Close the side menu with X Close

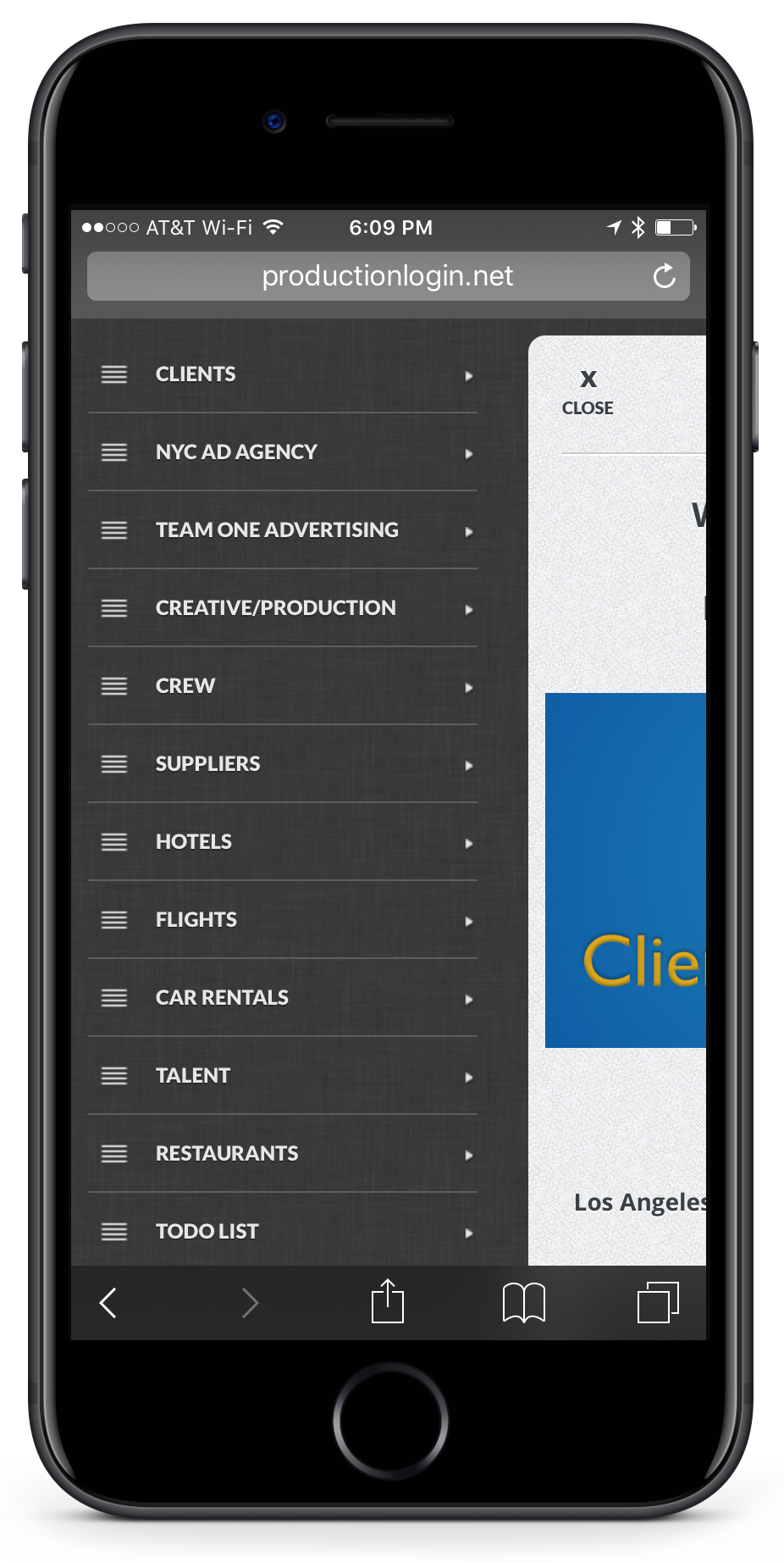[588, 392]
